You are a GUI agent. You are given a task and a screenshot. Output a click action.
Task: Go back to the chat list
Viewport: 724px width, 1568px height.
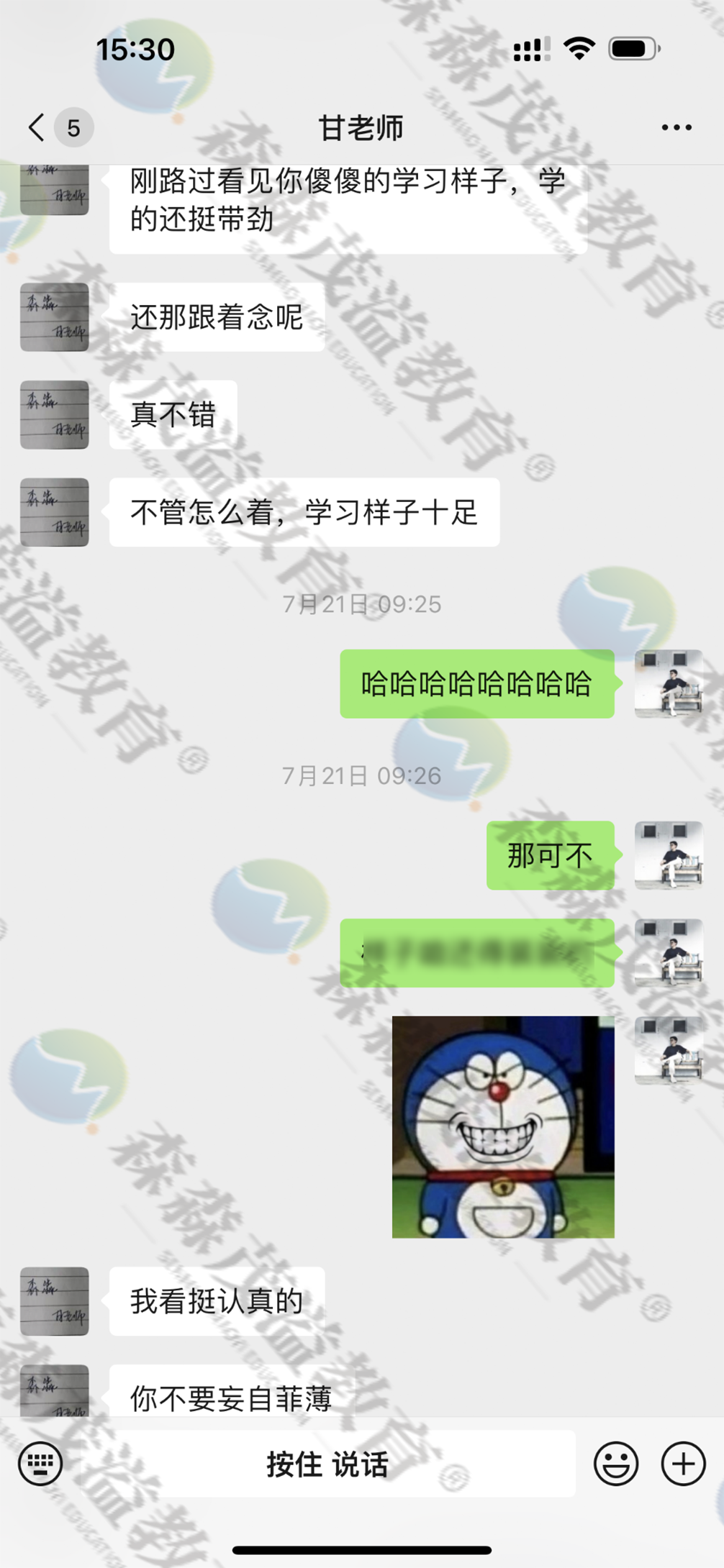tap(37, 128)
